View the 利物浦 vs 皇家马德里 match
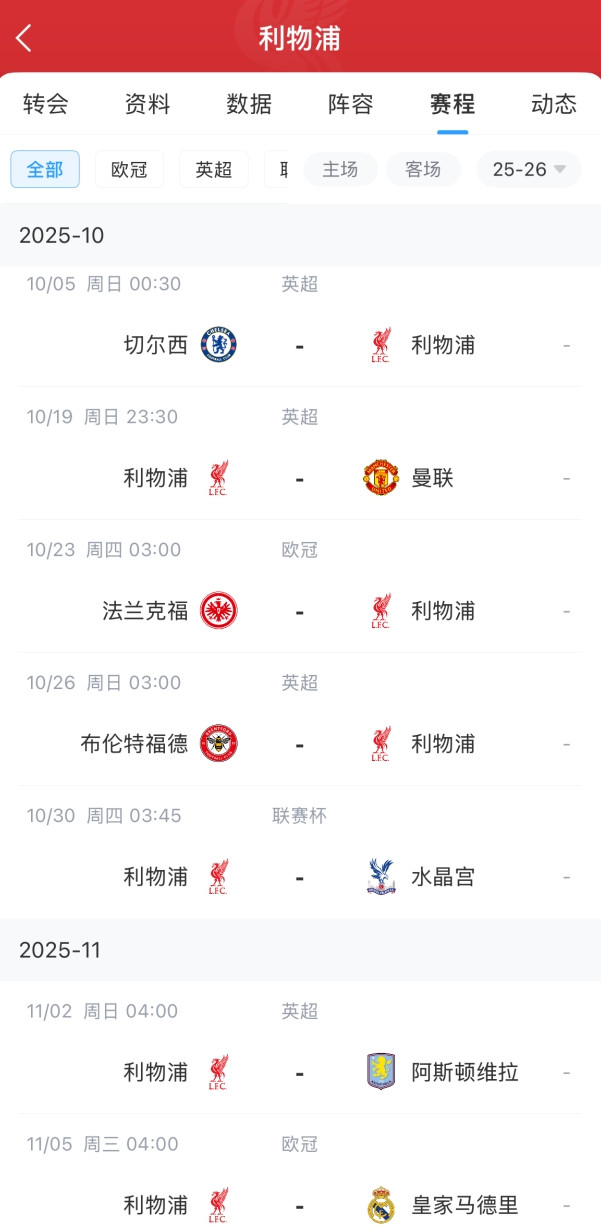The image size is (601, 1226). pyautogui.click(x=300, y=1204)
